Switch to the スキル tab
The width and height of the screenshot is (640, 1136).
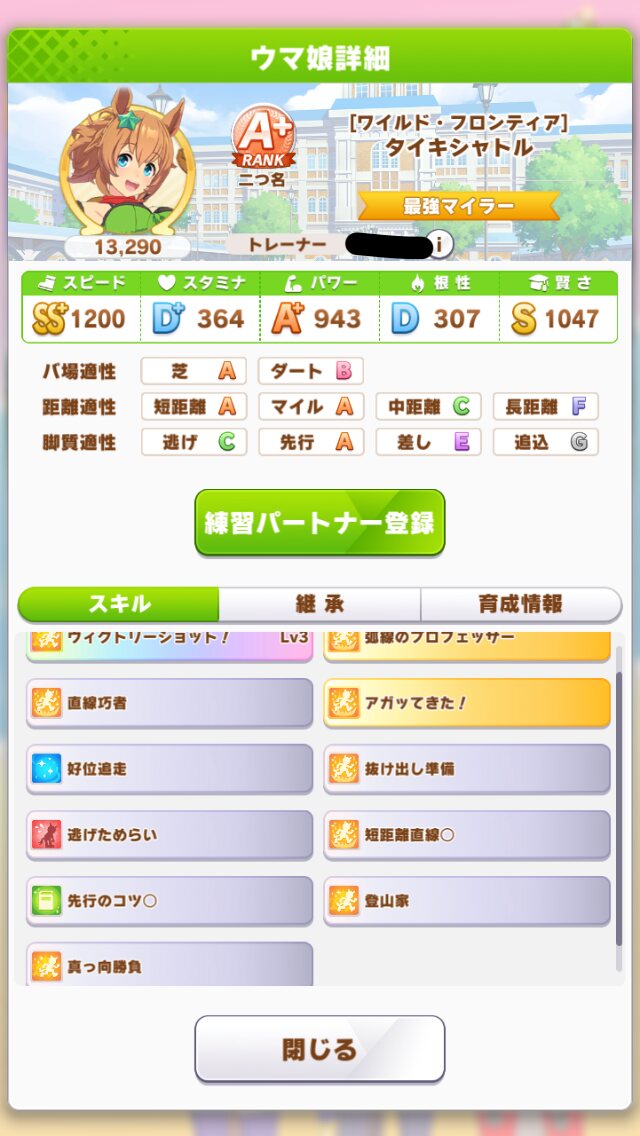point(119,604)
